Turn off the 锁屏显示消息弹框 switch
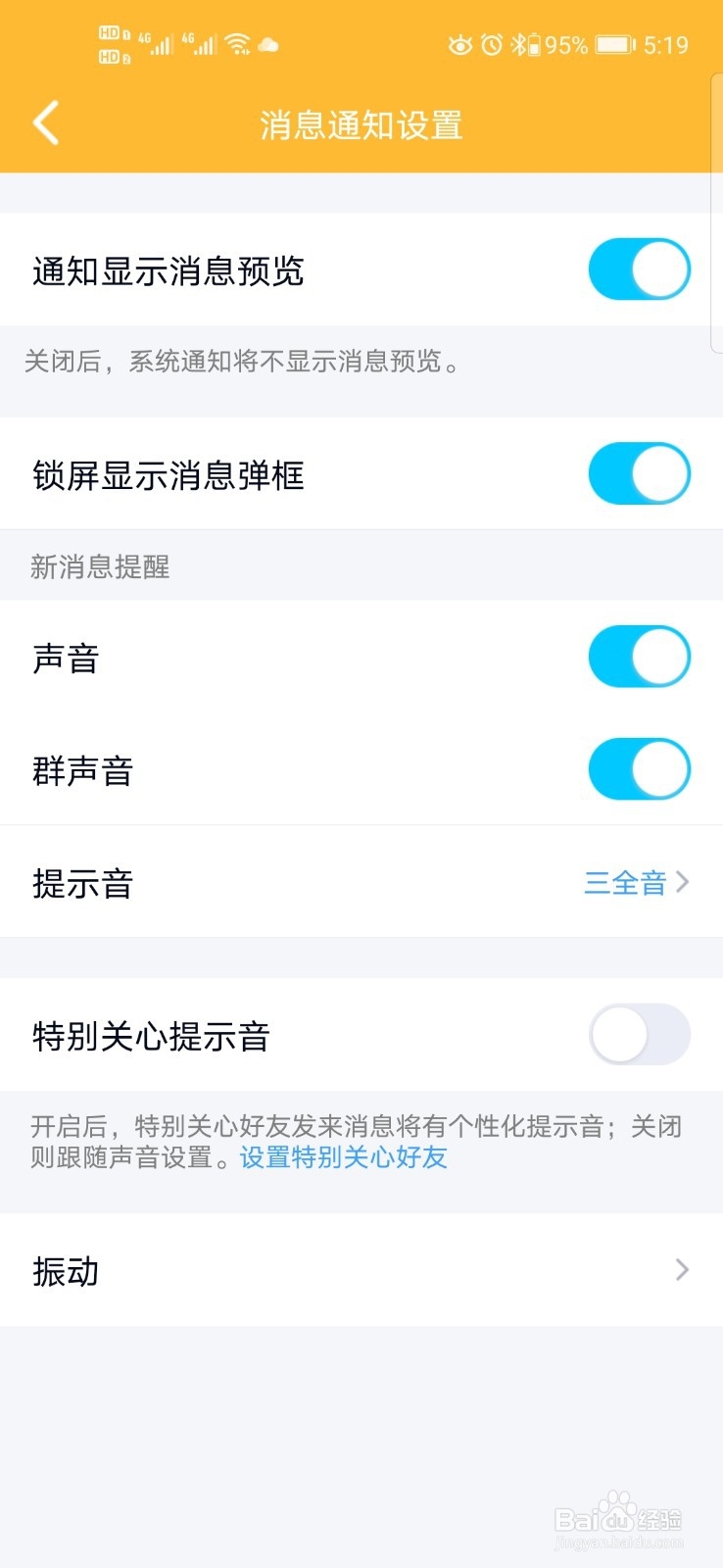This screenshot has width=723, height=1568. [639, 473]
